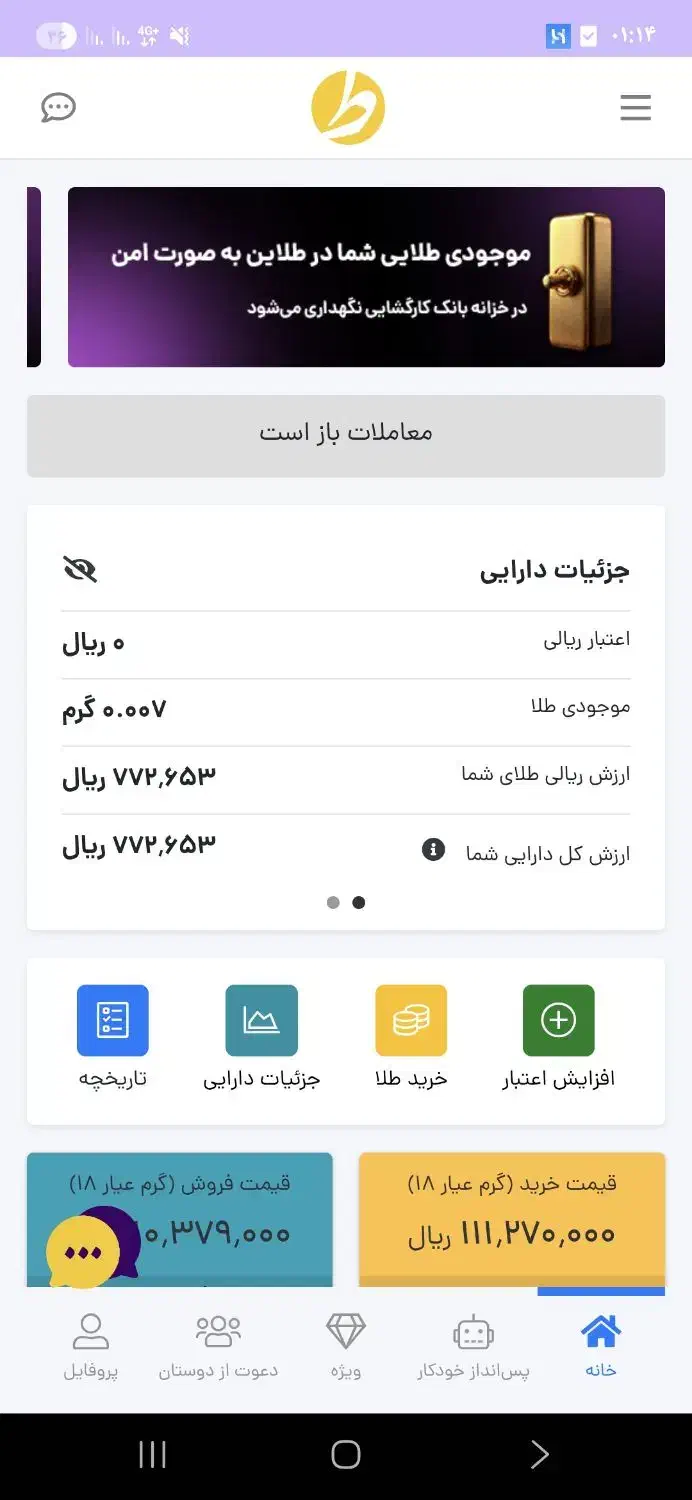Open recent apps from navigation bar

(x=152, y=1455)
